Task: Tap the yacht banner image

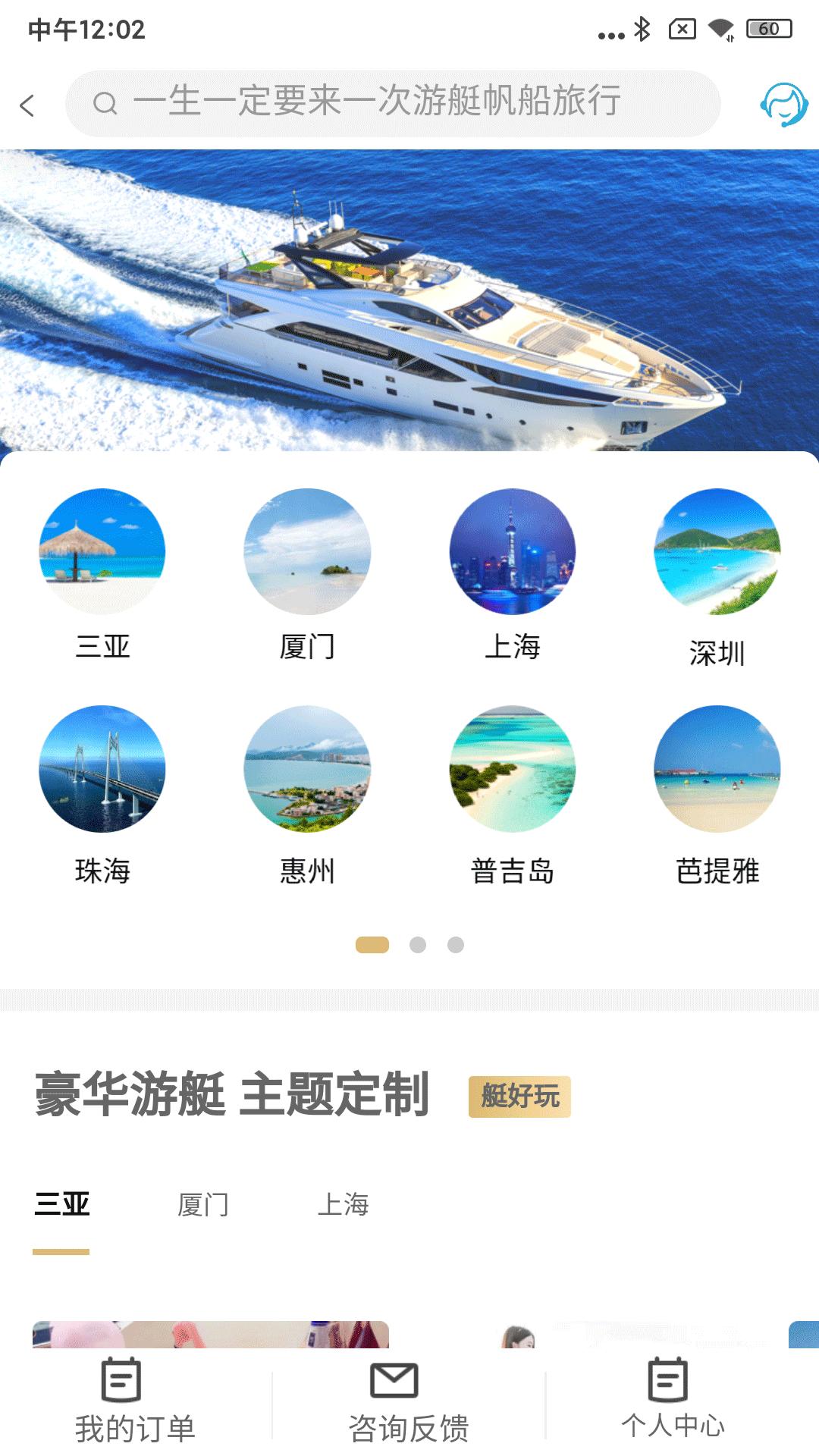Action: coord(409,296)
